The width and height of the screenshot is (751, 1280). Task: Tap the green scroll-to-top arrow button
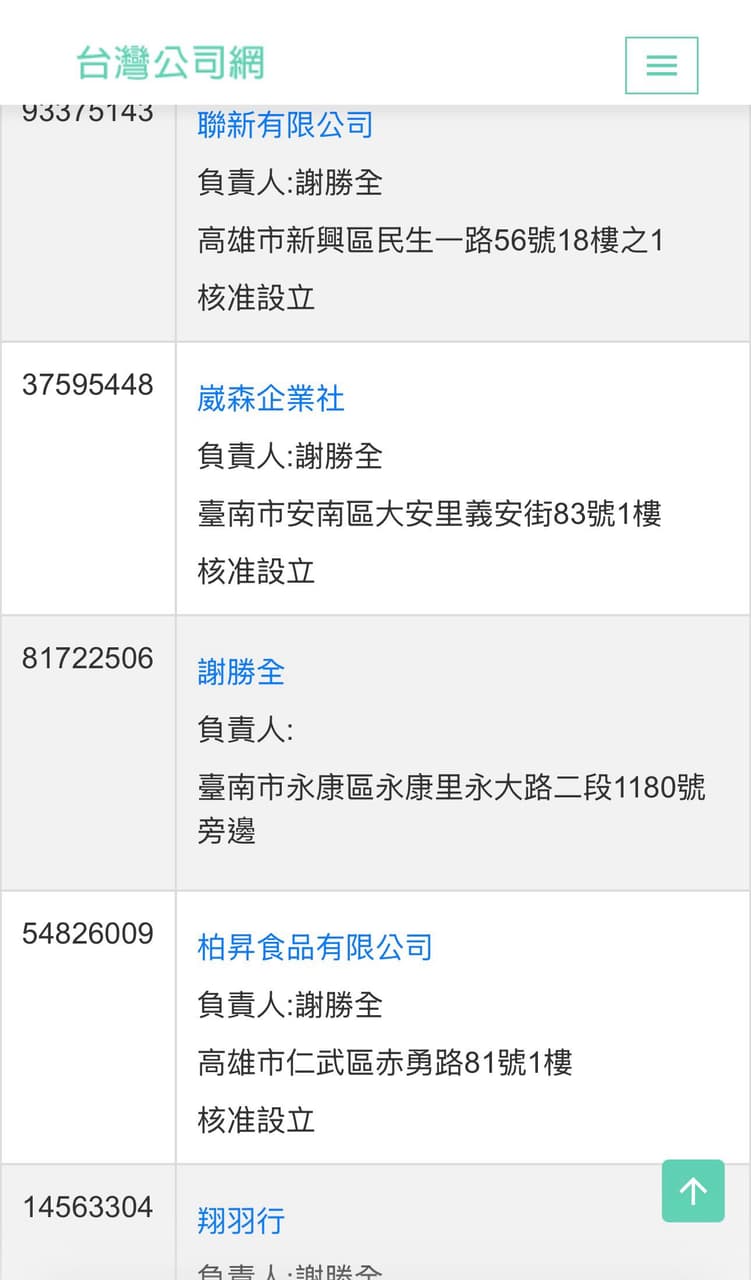[693, 1191]
